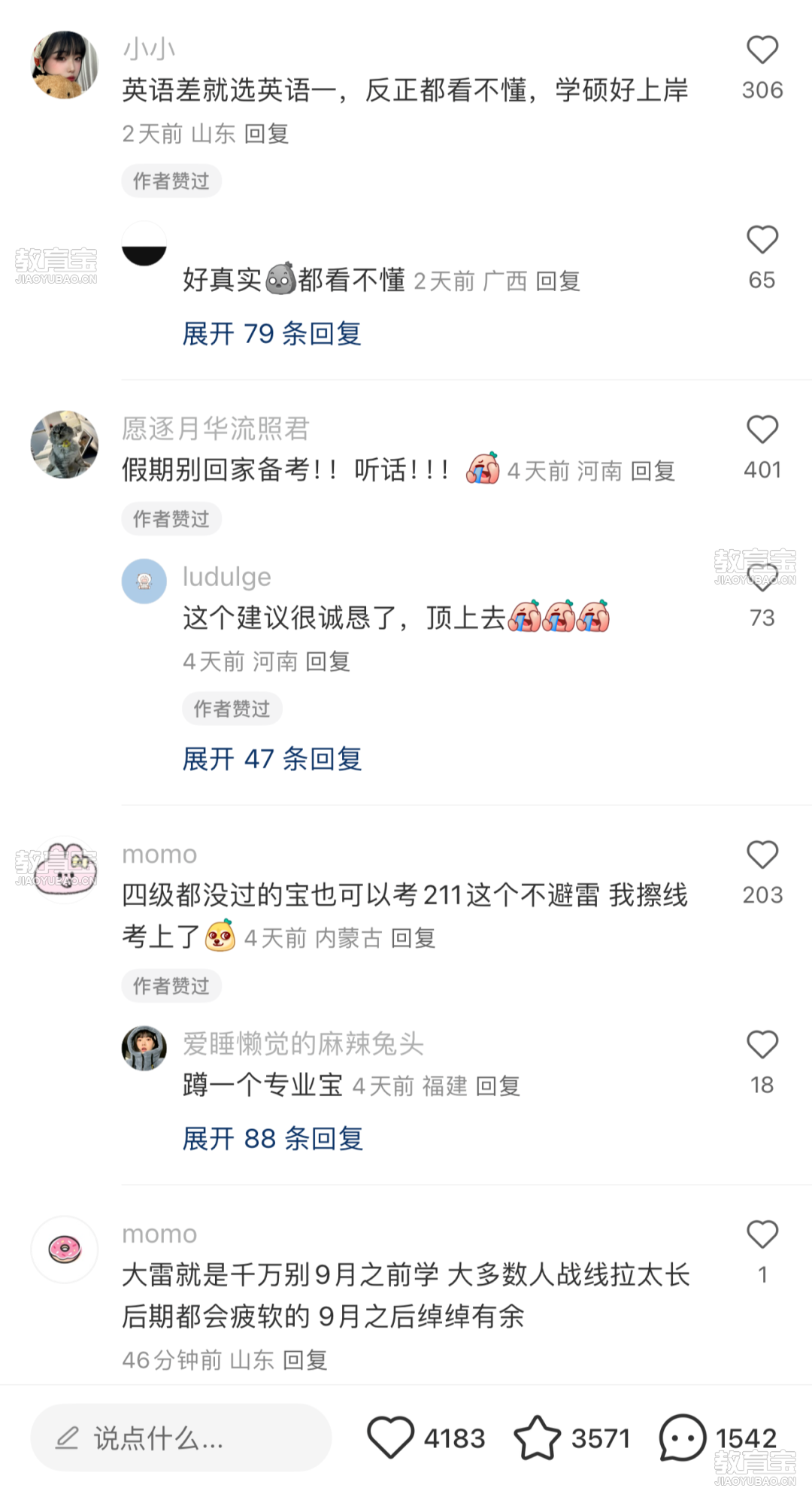Like 小小's comment about 英语一
Image resolution: width=812 pixels, height=1503 pixels.
[x=762, y=50]
